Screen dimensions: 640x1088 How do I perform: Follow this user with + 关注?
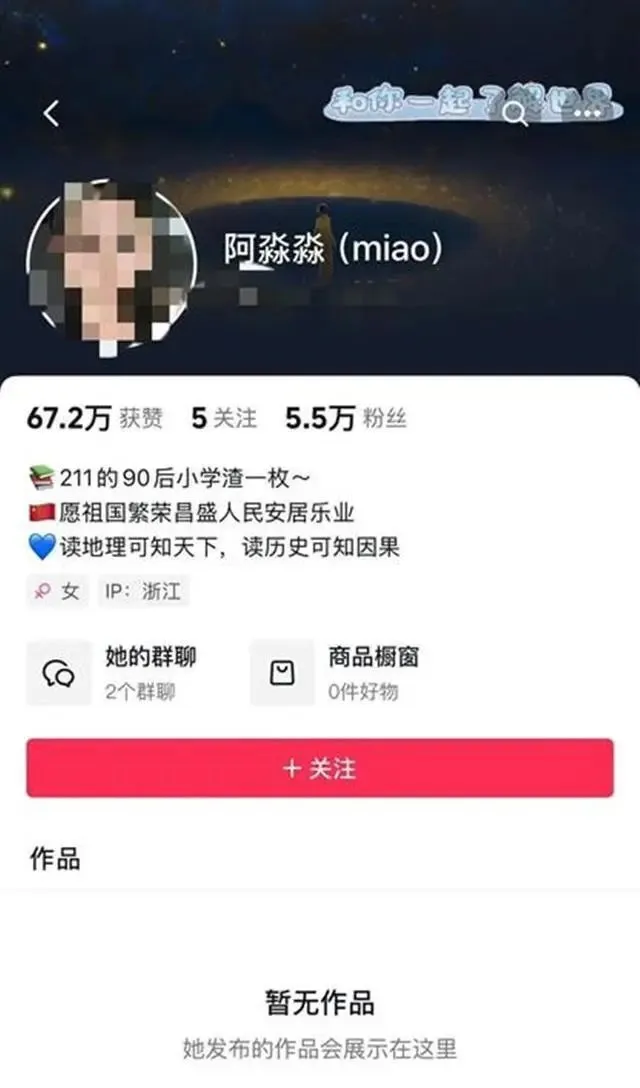[x=320, y=768]
